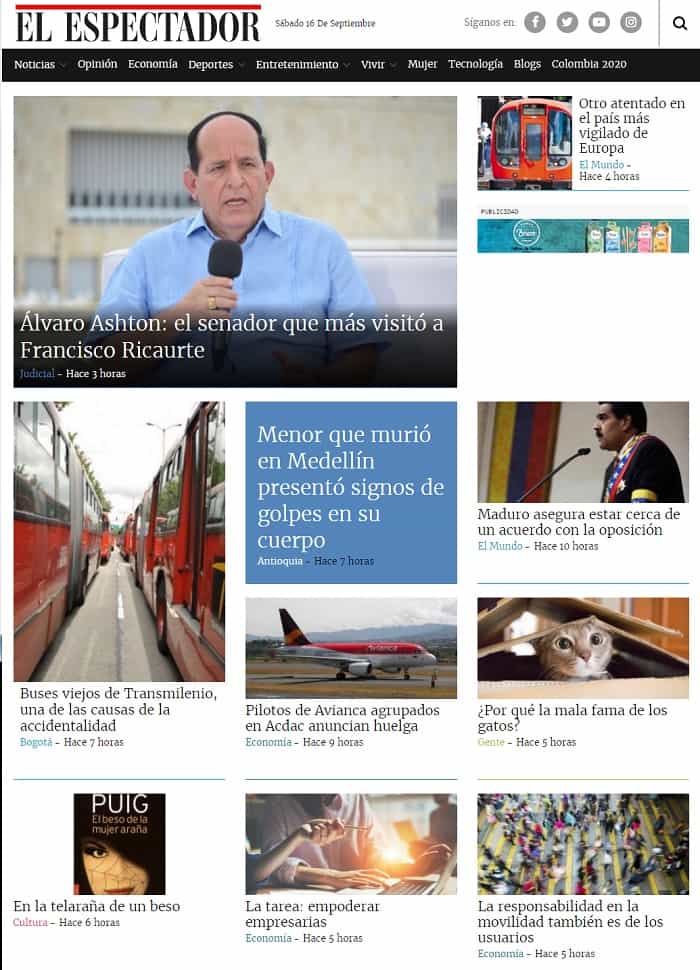The width and height of the screenshot is (700, 970).
Task: Open El Espectador's Facebook page
Action: coord(536,22)
